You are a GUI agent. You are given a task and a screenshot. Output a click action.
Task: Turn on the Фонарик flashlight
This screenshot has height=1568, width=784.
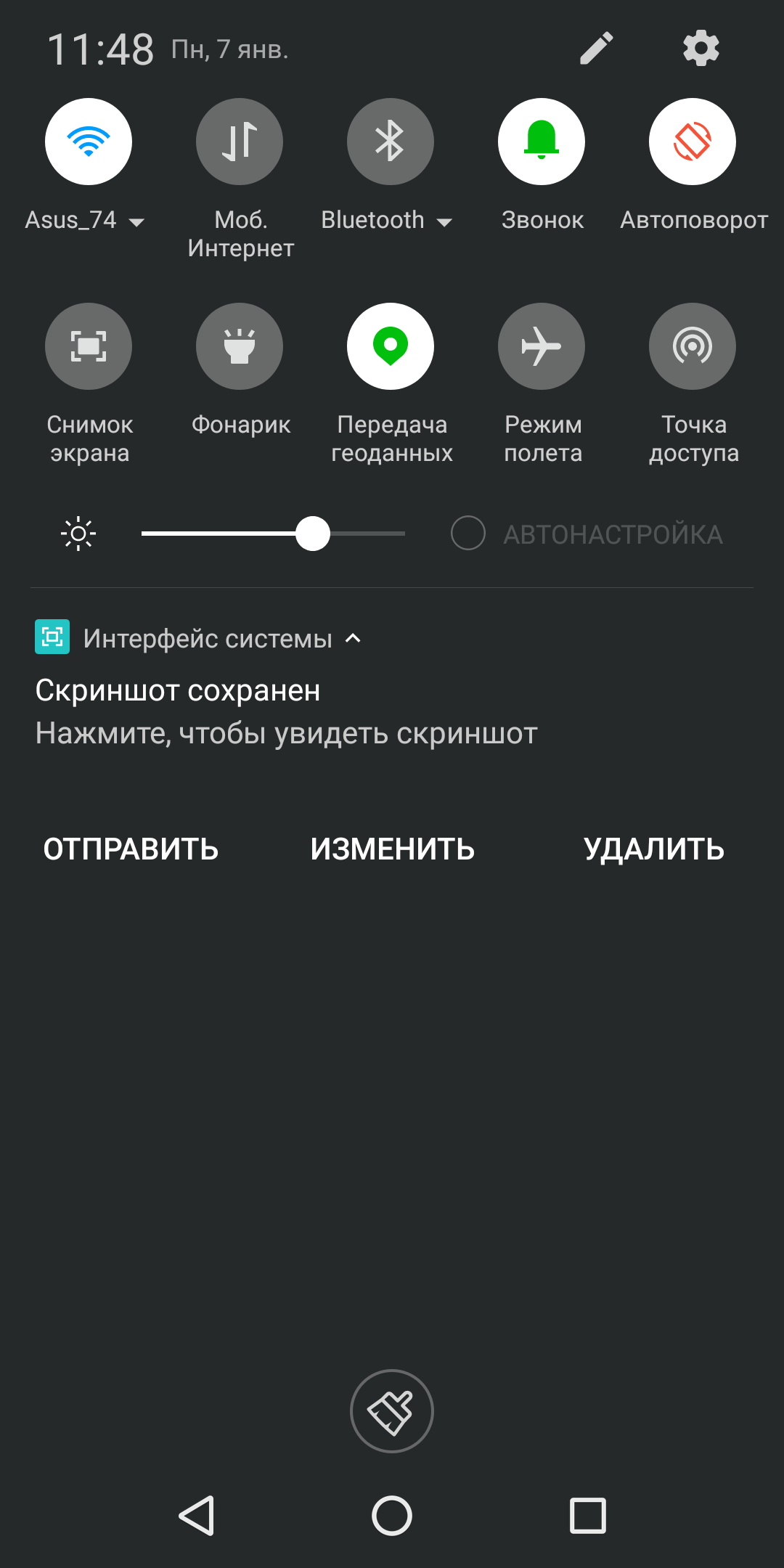240,346
